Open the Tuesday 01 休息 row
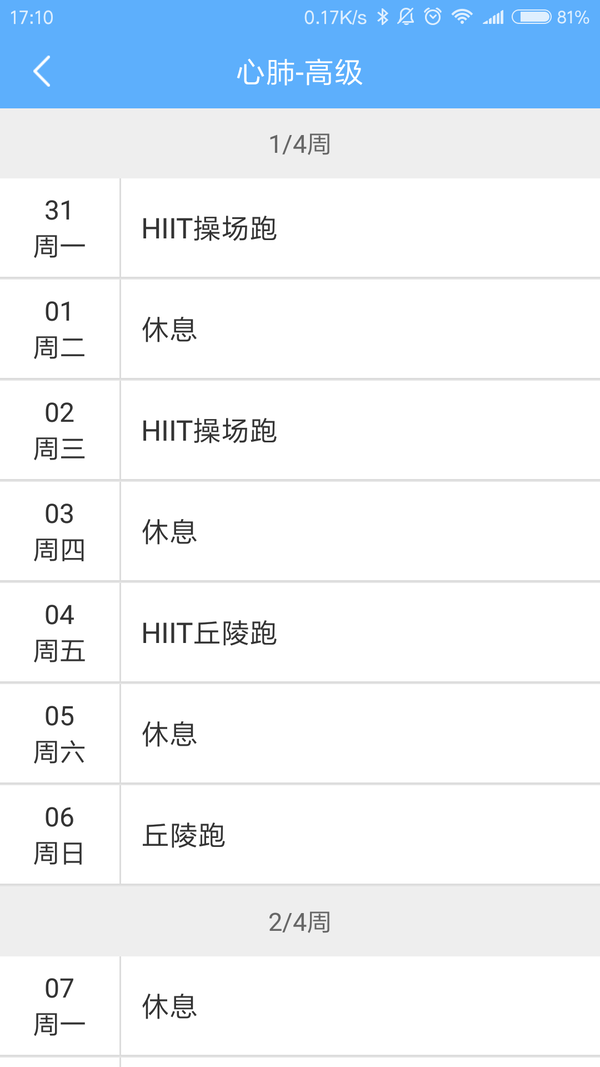The width and height of the screenshot is (600, 1067). click(x=300, y=329)
